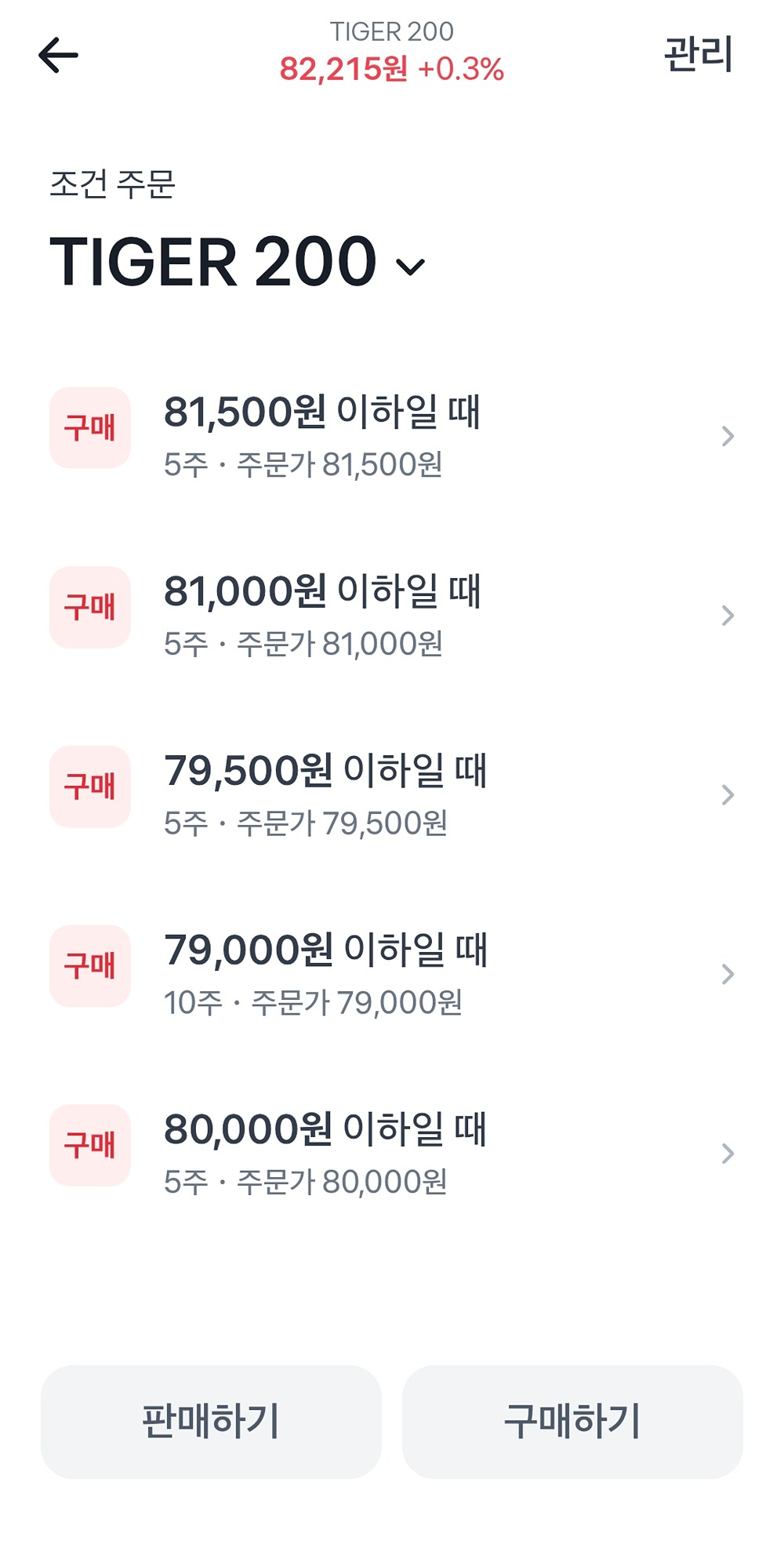This screenshot has width=784, height=1559.
Task: Open the 81,500원 이하일 때 buy order
Action: (x=392, y=436)
